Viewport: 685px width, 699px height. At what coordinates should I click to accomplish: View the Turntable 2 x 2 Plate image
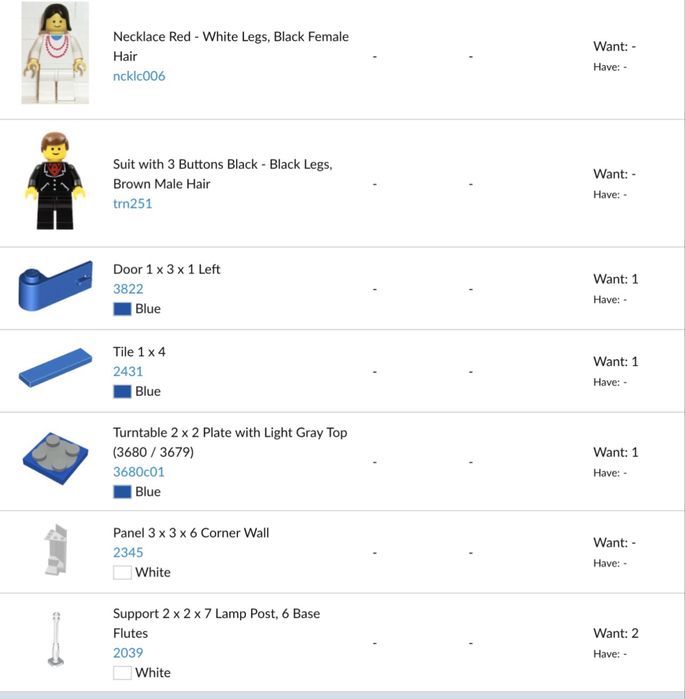[55, 460]
